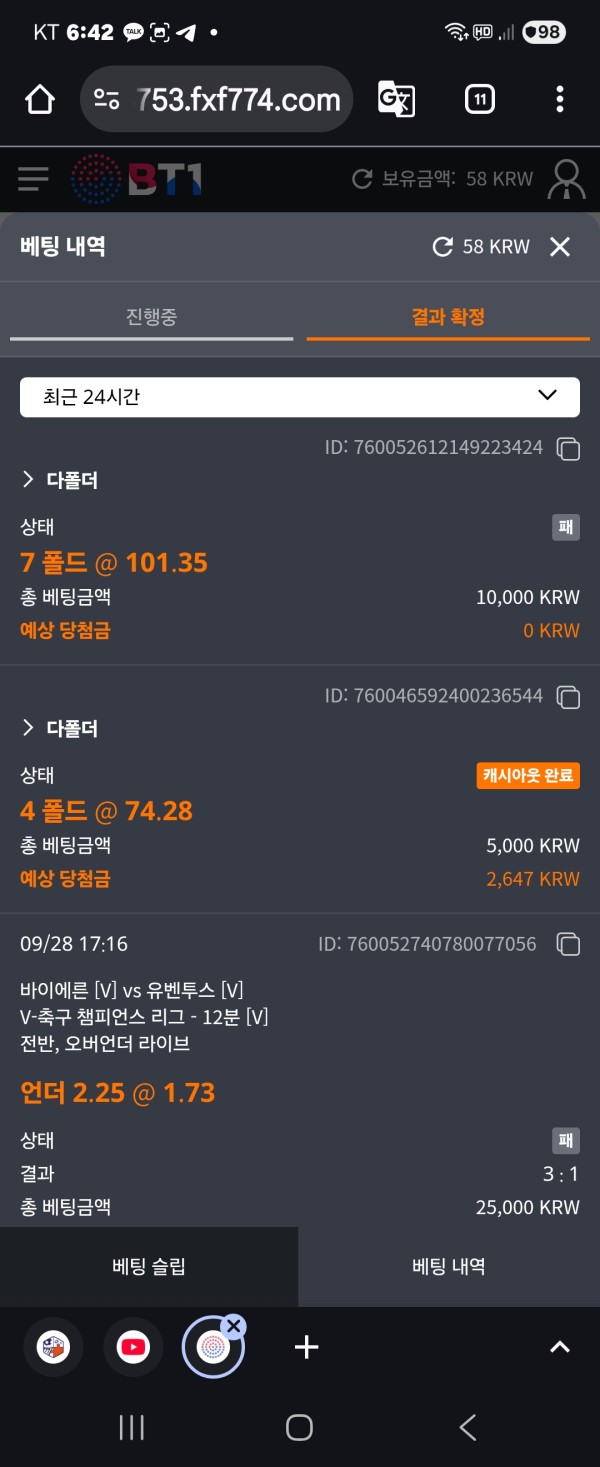Open a new browser tab with plus

point(306,1347)
